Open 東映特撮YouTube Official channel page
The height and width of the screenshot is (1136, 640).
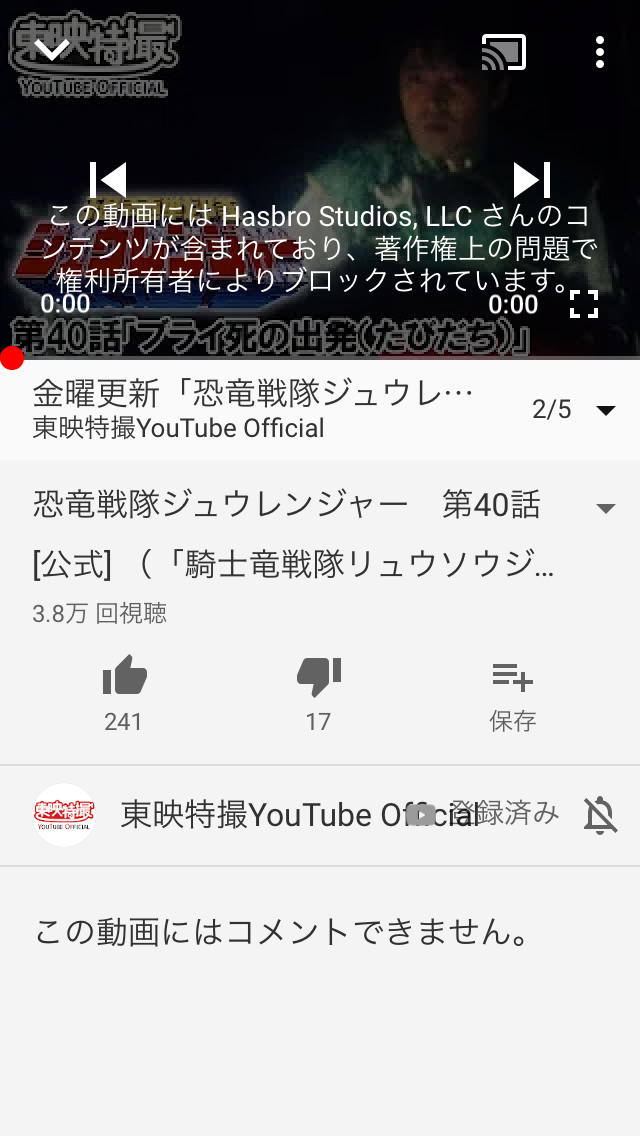coord(65,815)
